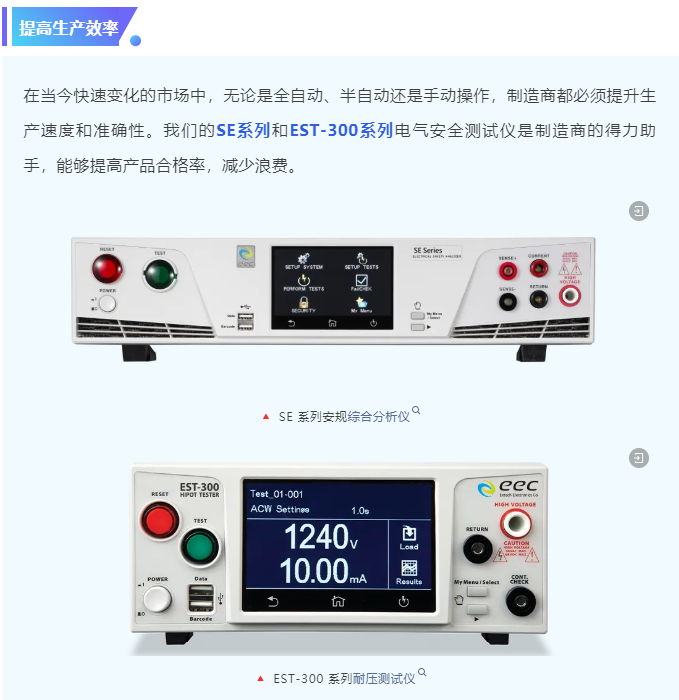Open the SE系列 link in the paragraph

click(x=243, y=130)
